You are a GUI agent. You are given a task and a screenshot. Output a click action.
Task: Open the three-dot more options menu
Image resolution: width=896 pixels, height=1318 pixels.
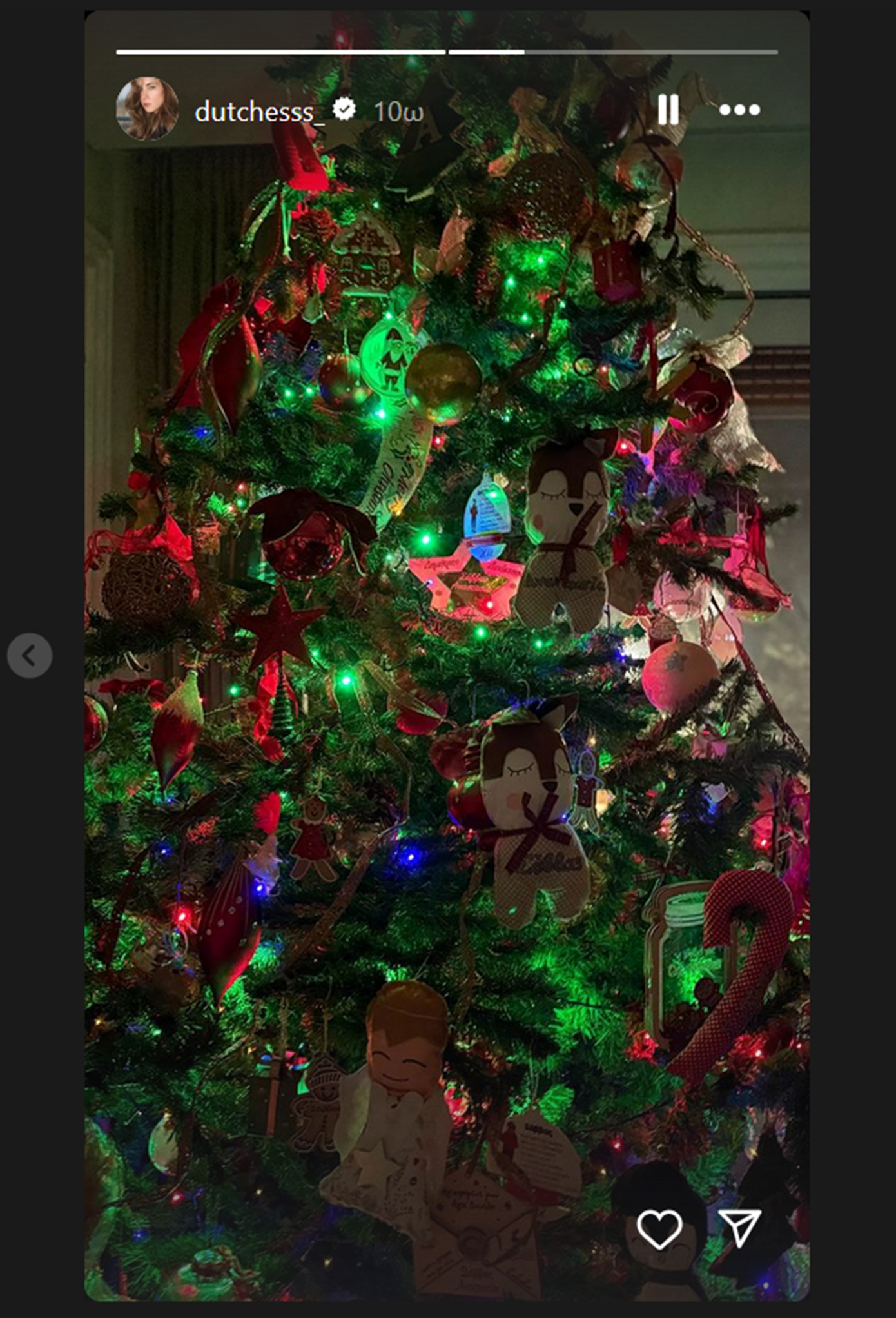point(739,110)
